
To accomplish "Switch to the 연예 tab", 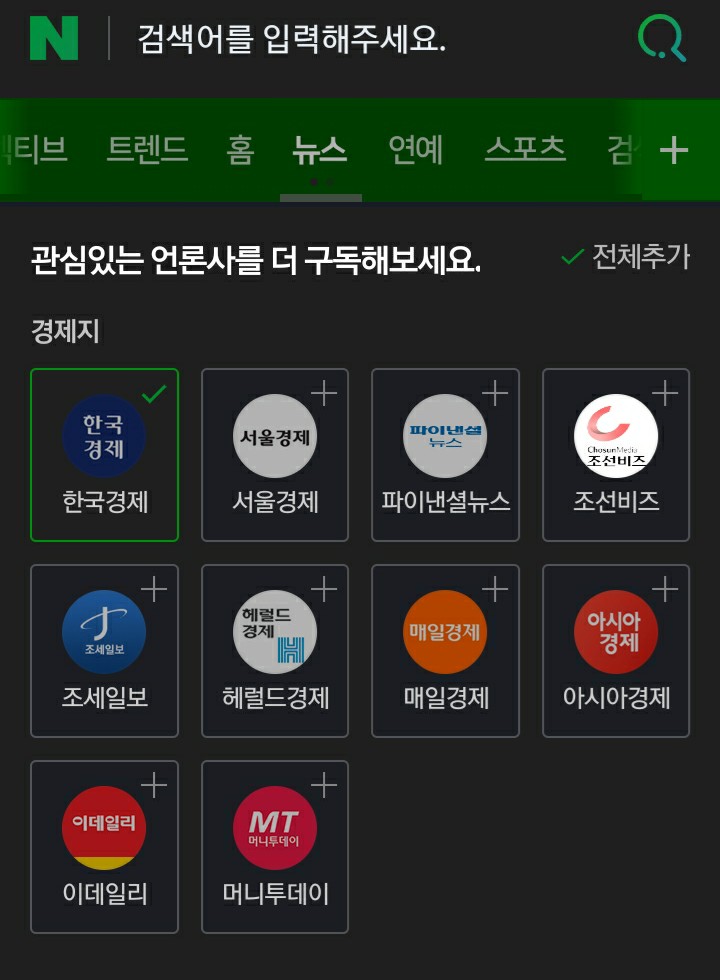I will coord(415,150).
